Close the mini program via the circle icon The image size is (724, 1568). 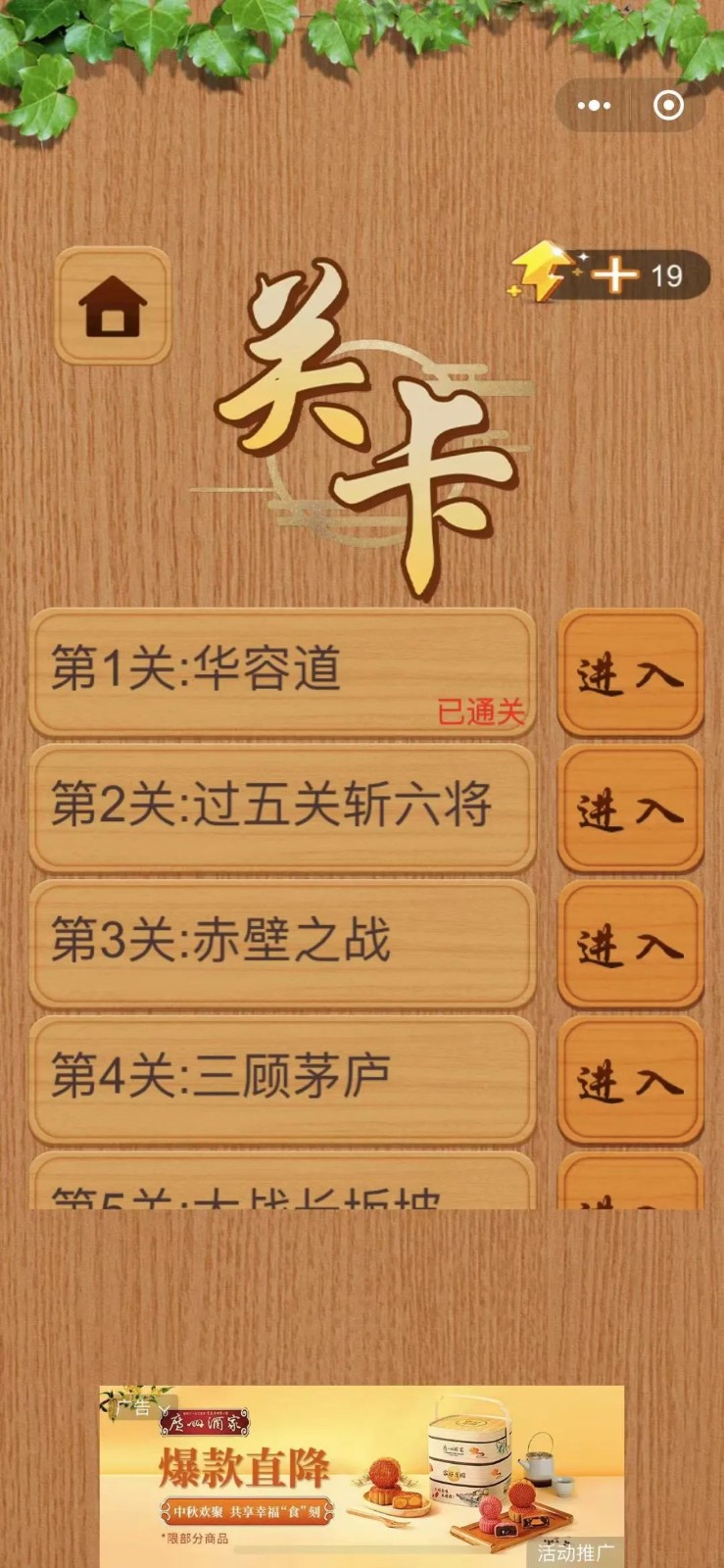point(668,105)
